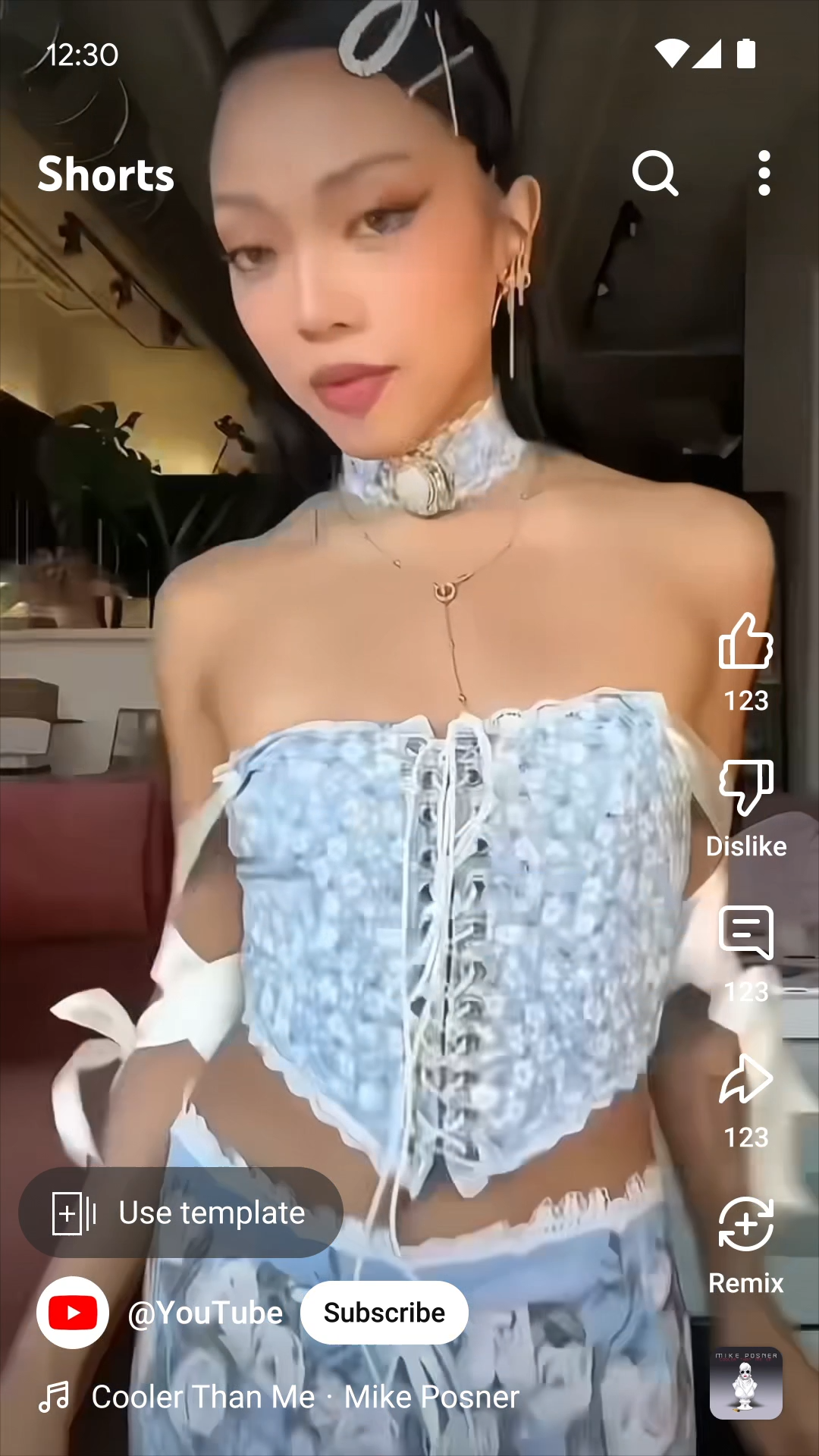This screenshot has width=819, height=1456.
Task: Open the @YouTube channel name link
Action: pyautogui.click(x=206, y=1313)
